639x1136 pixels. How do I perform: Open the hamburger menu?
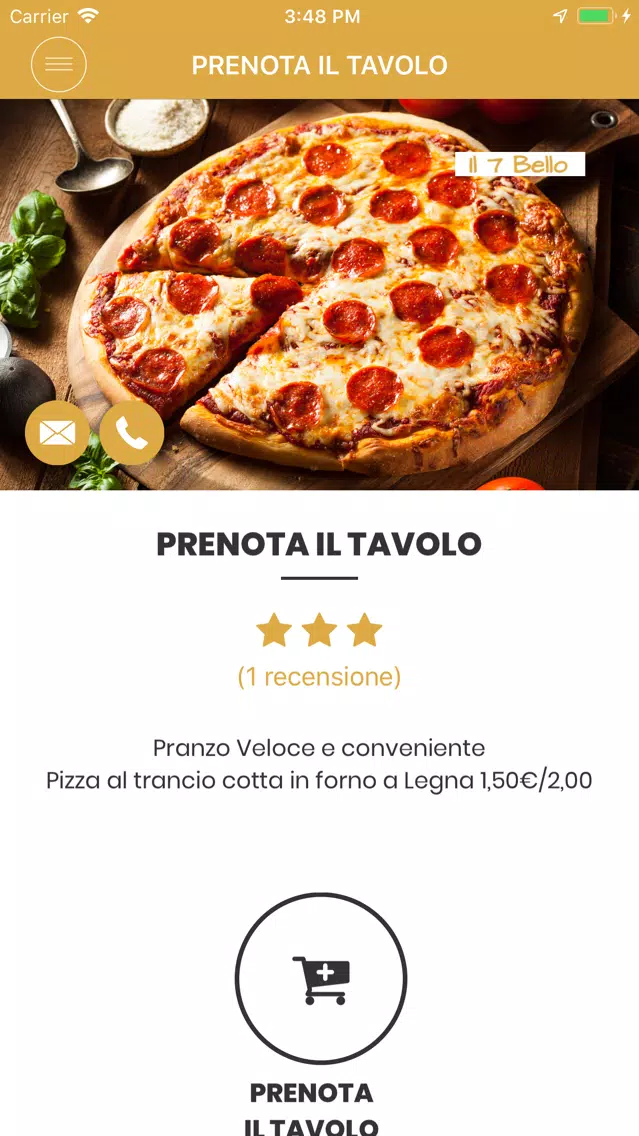click(x=59, y=65)
